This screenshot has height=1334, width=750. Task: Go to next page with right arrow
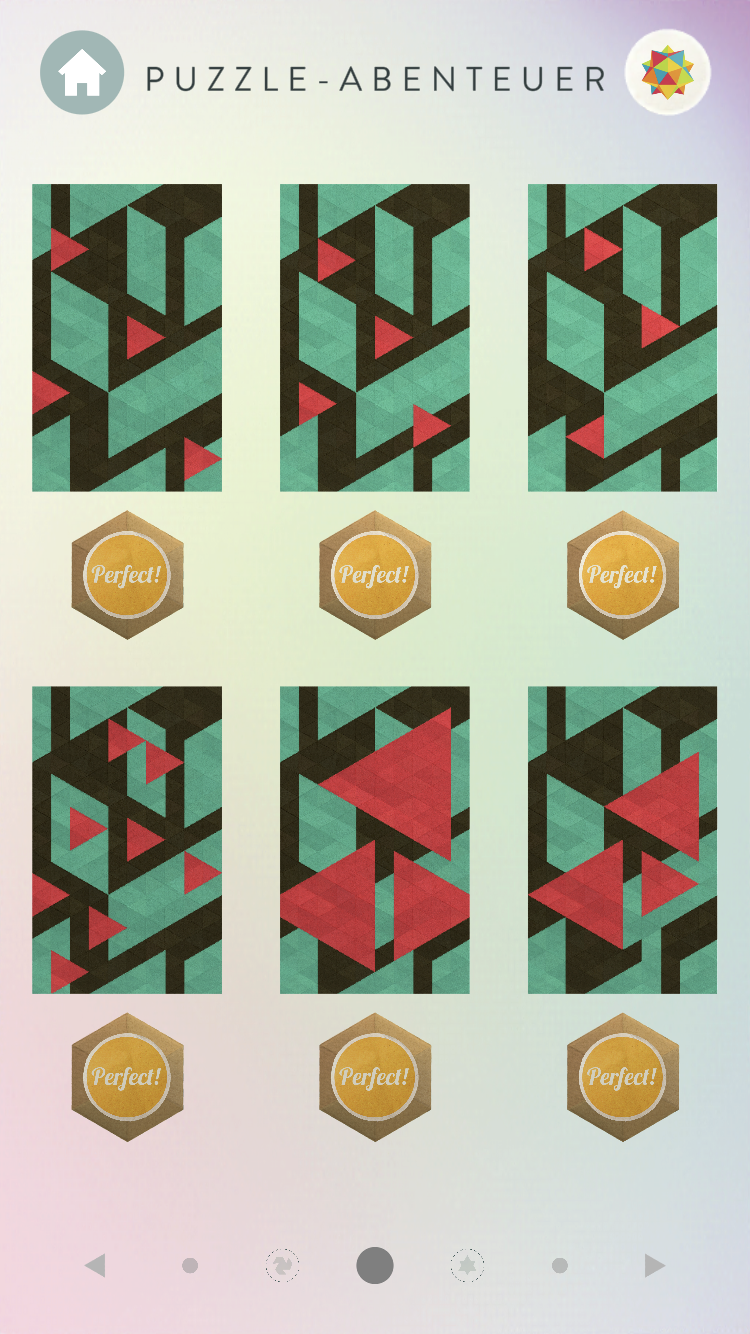pyautogui.click(x=654, y=1266)
